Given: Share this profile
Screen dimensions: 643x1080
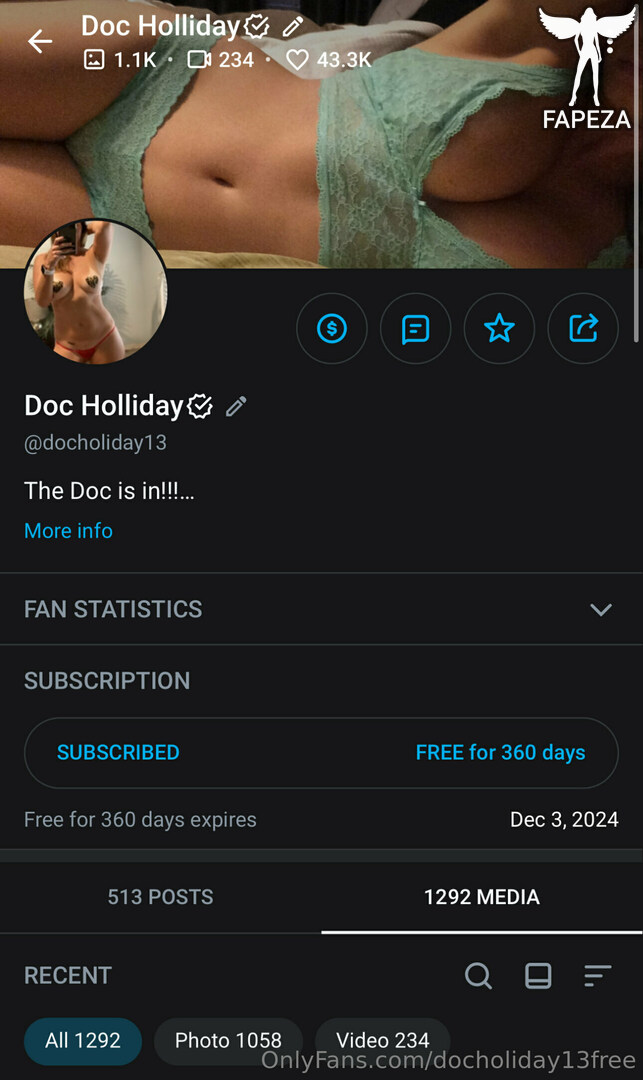Looking at the screenshot, I should point(583,328).
